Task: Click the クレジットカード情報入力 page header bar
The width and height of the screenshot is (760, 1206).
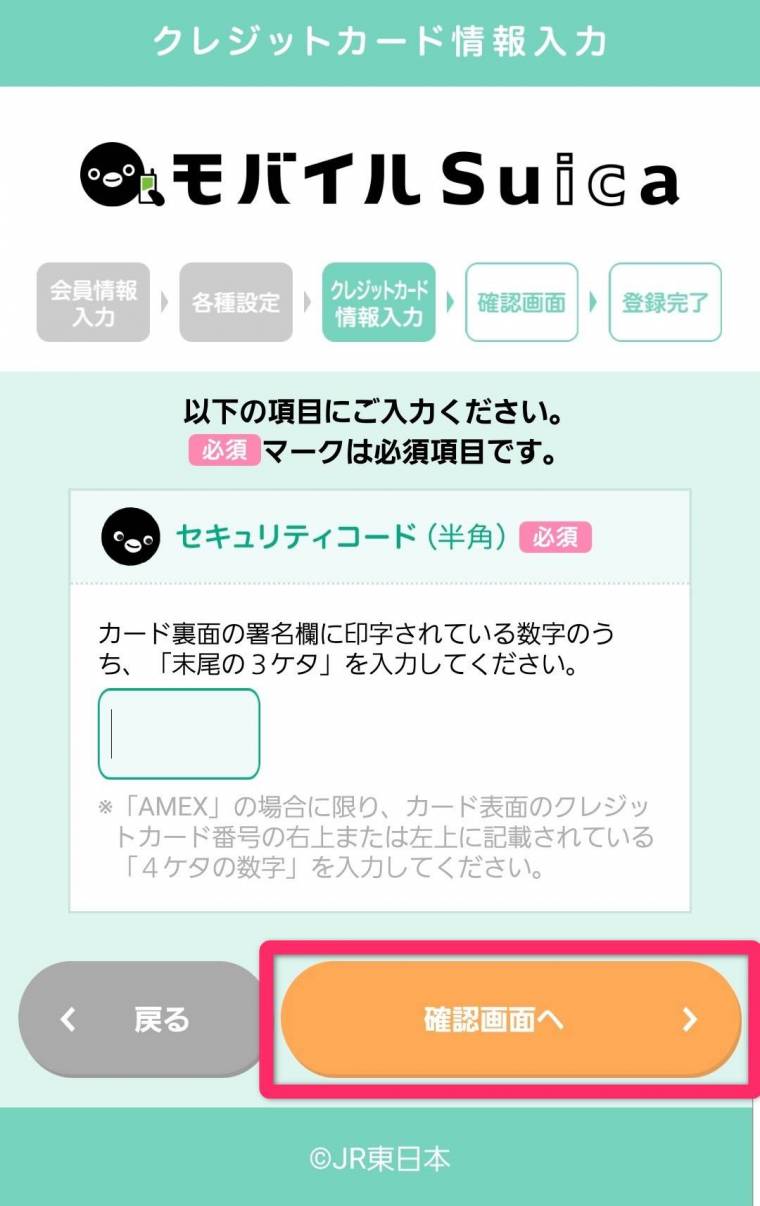Action: pos(380,40)
